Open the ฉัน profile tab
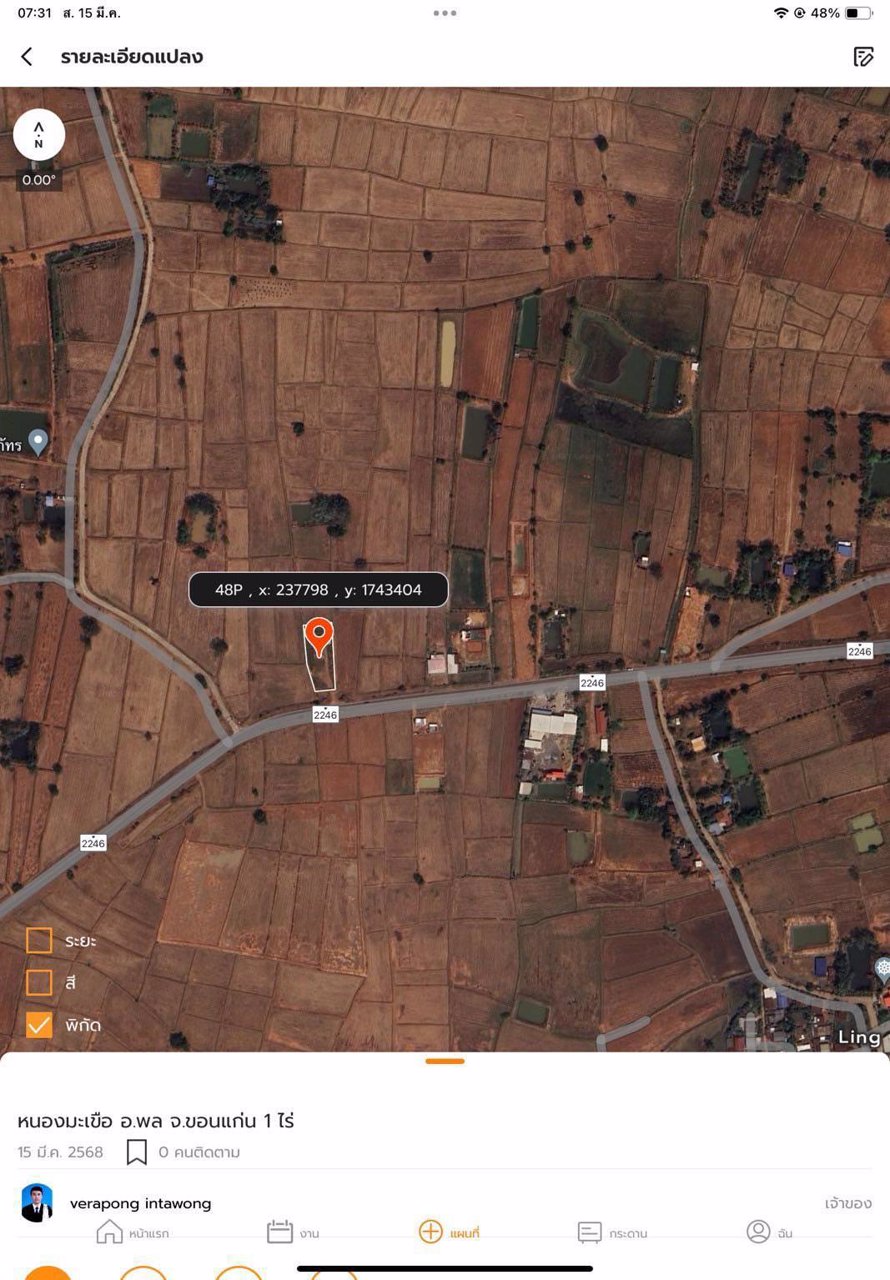890x1280 pixels. (x=769, y=1232)
